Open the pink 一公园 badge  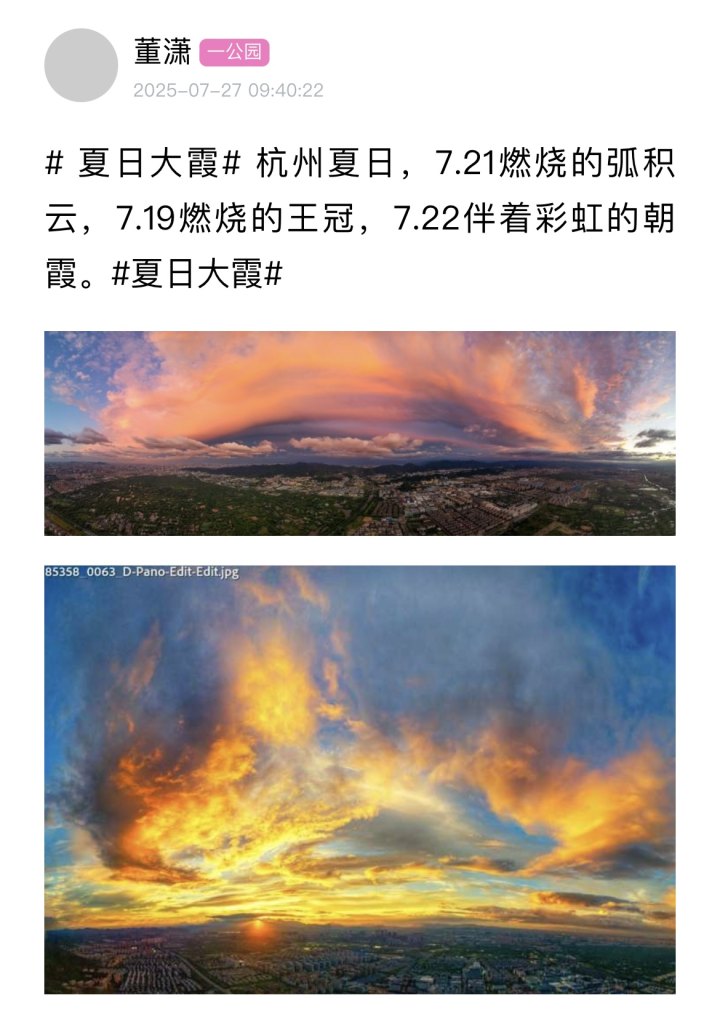click(x=235, y=53)
